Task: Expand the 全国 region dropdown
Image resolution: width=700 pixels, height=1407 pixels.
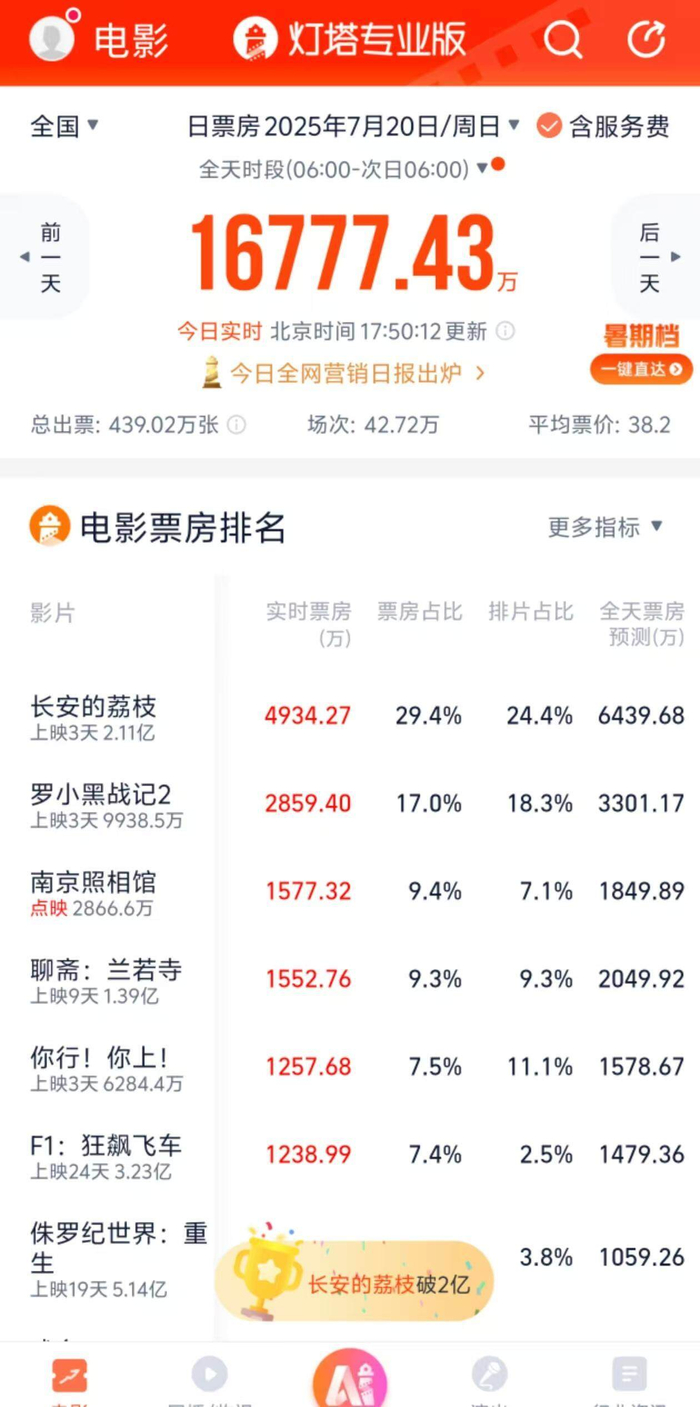Action: point(65,126)
